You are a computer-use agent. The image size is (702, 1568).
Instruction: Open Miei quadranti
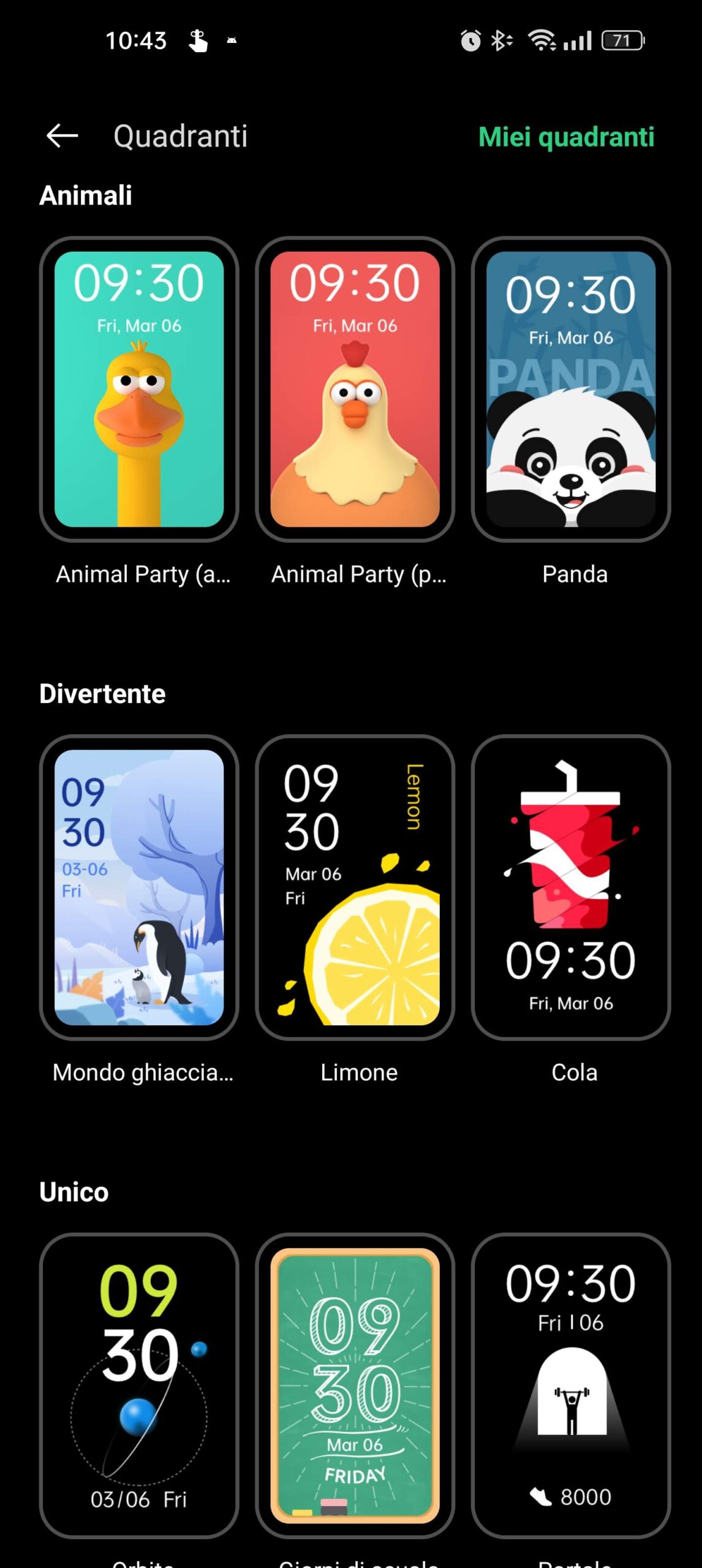point(566,137)
